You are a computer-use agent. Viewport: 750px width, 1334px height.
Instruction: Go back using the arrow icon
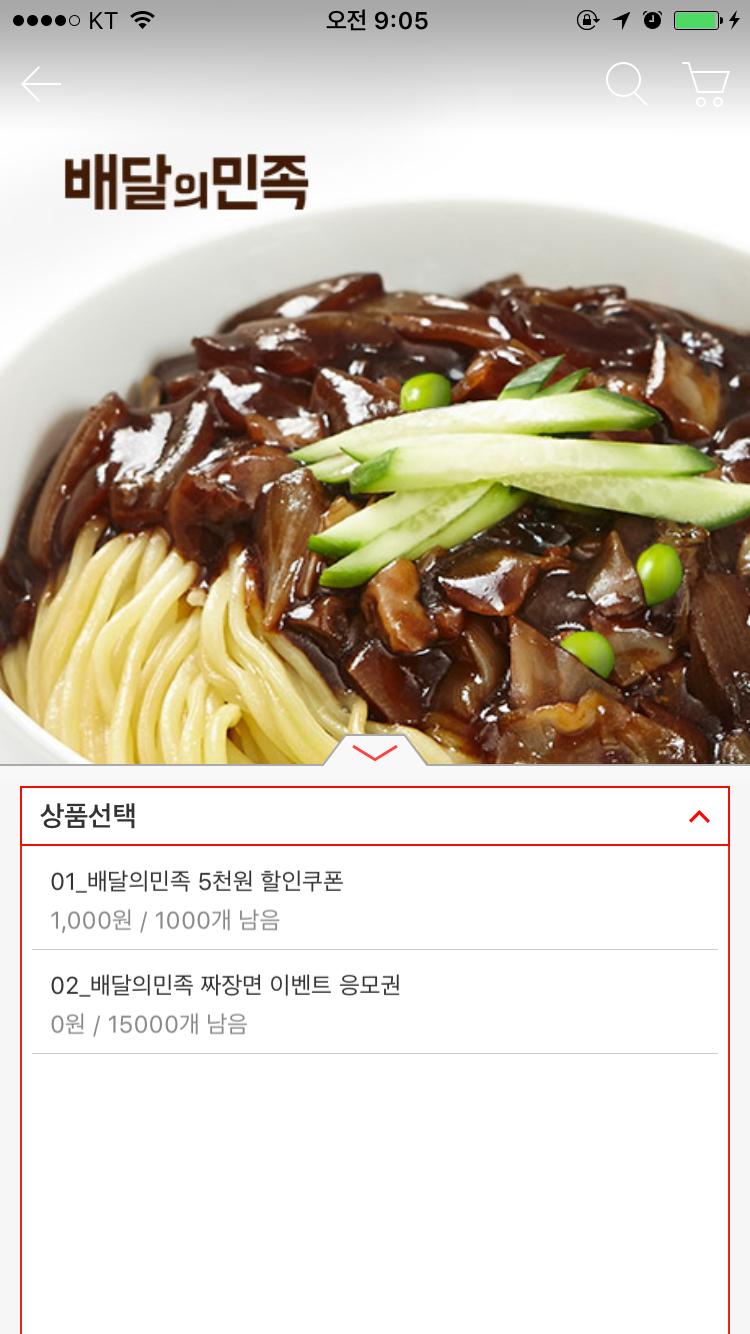click(41, 84)
